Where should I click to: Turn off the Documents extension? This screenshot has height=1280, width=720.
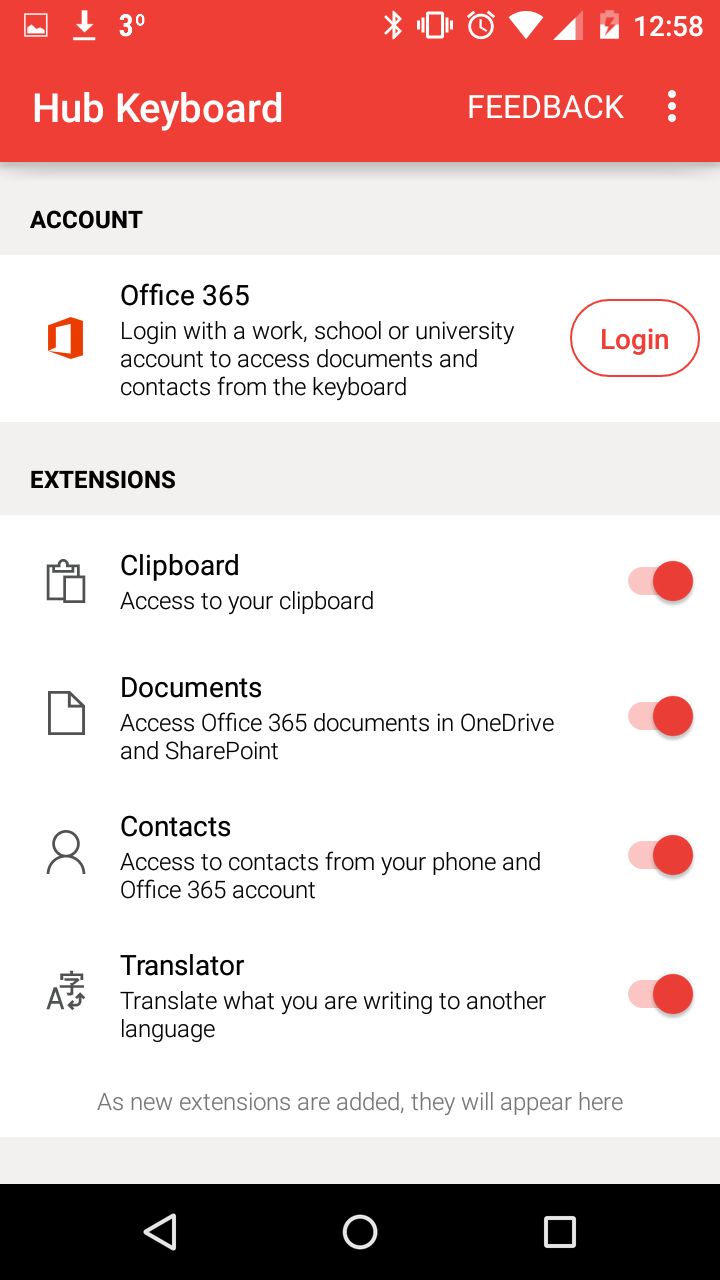pos(660,716)
